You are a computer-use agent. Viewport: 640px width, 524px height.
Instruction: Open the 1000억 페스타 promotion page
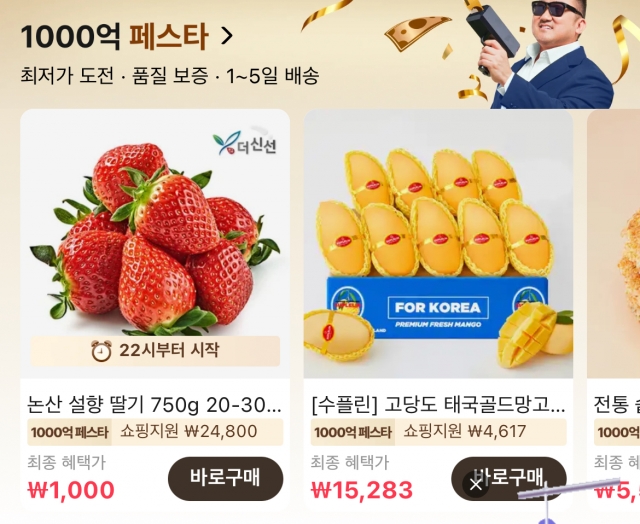(127, 37)
